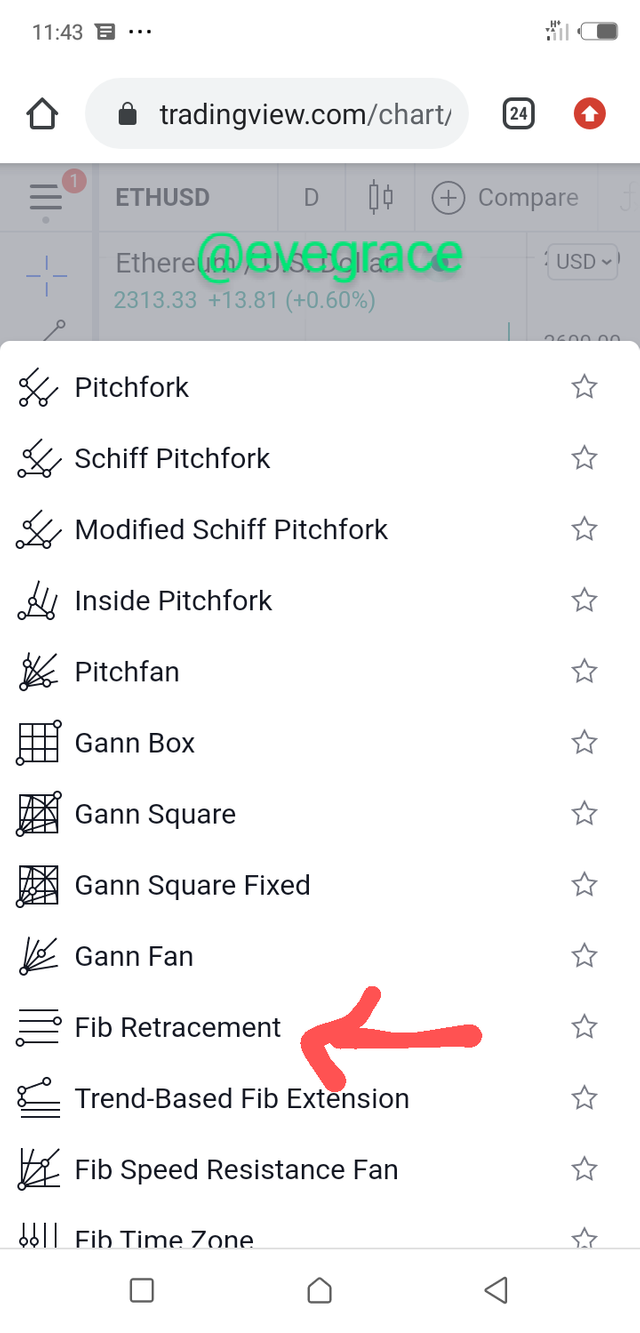Select Modified Schiff Pitchfork
This screenshot has width=640, height=1333.
[x=320, y=529]
